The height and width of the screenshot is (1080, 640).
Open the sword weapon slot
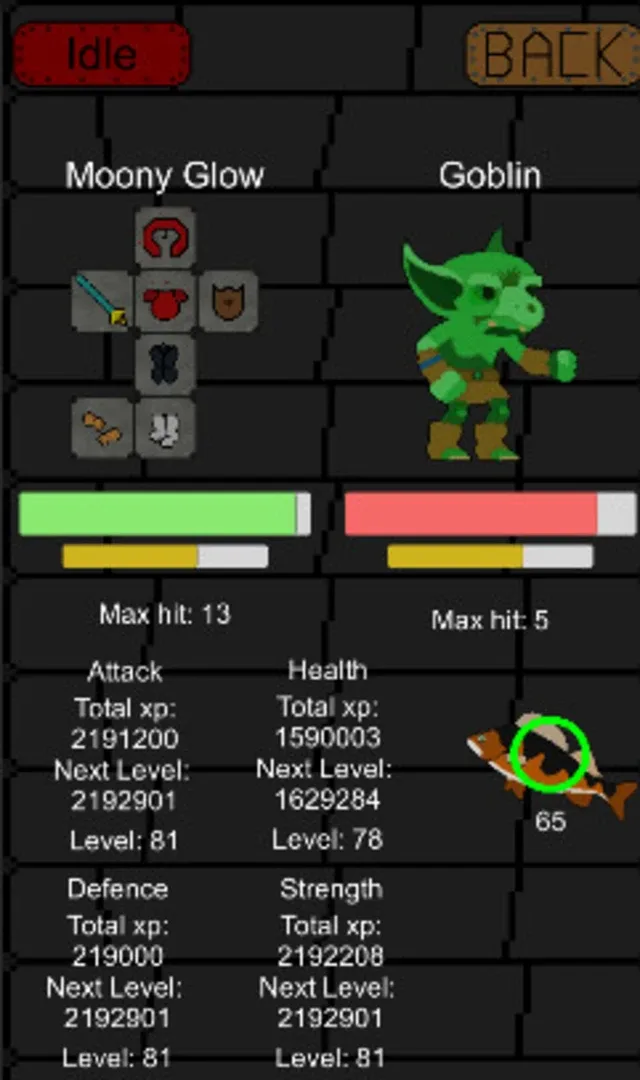(x=103, y=300)
